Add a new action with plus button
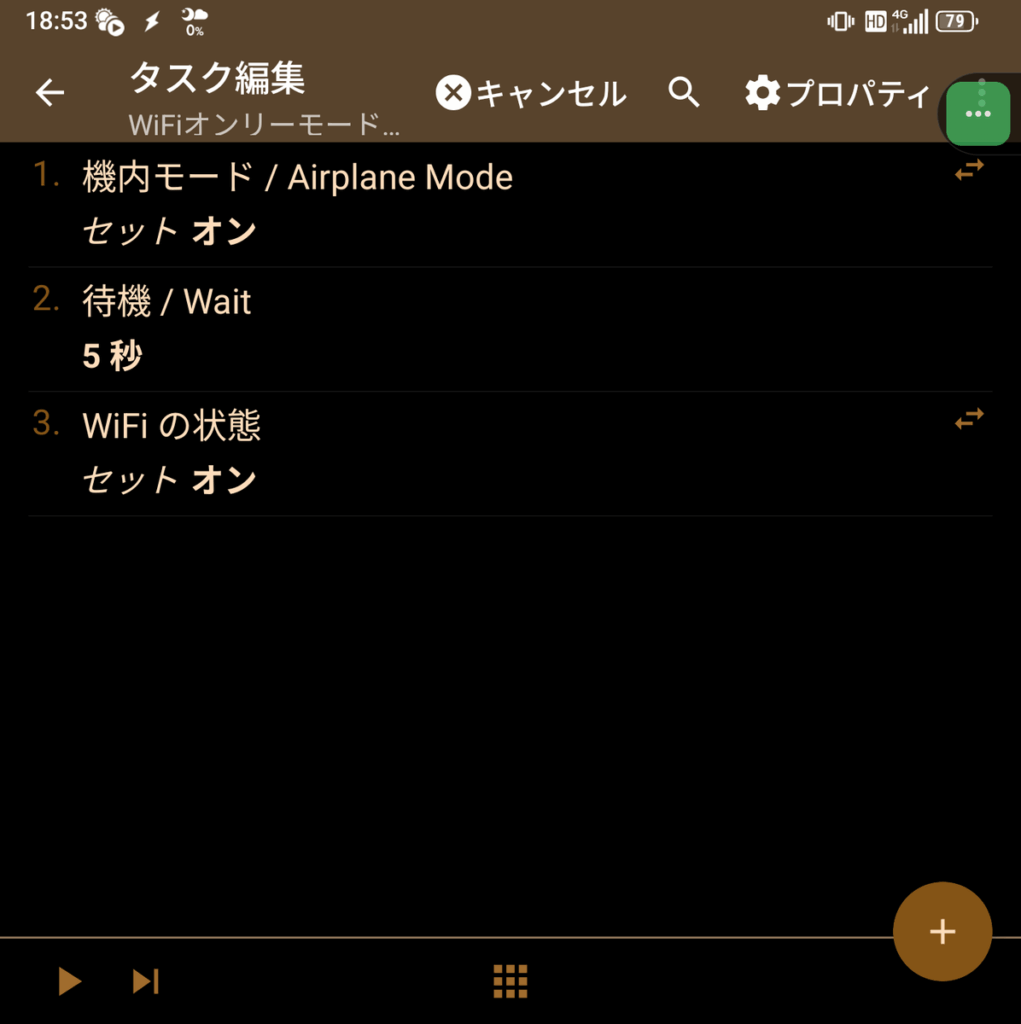 pyautogui.click(x=942, y=931)
